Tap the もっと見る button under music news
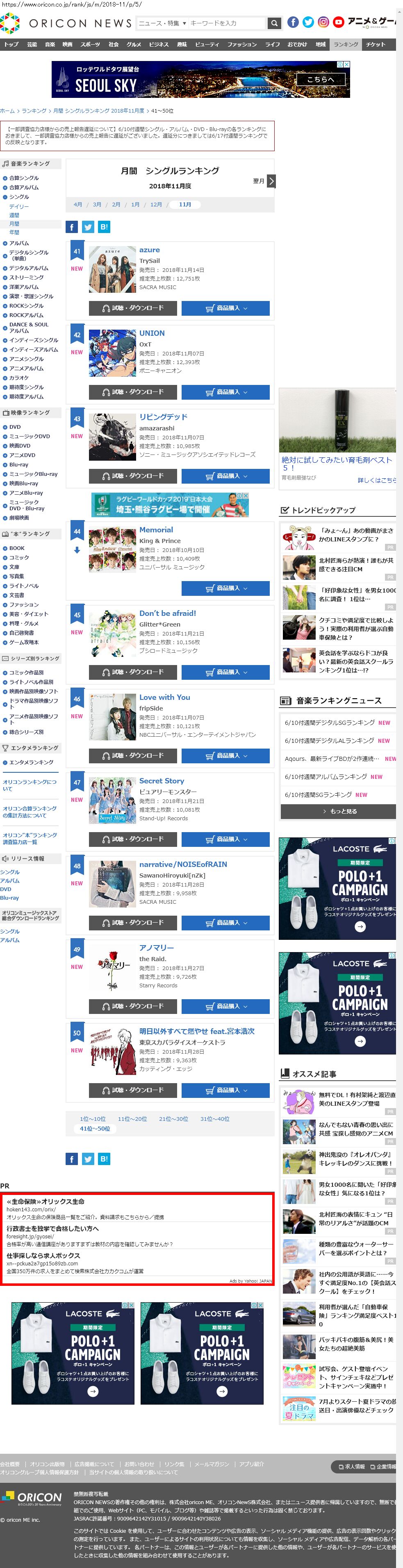 pos(338,811)
